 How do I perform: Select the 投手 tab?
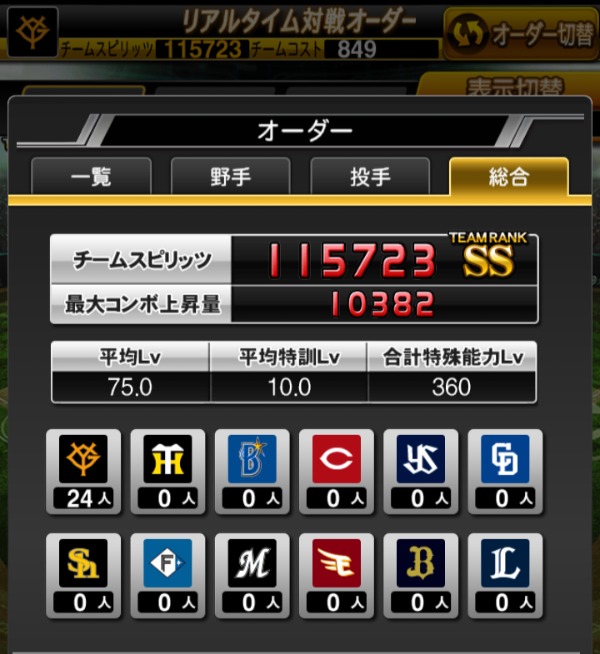[370, 176]
